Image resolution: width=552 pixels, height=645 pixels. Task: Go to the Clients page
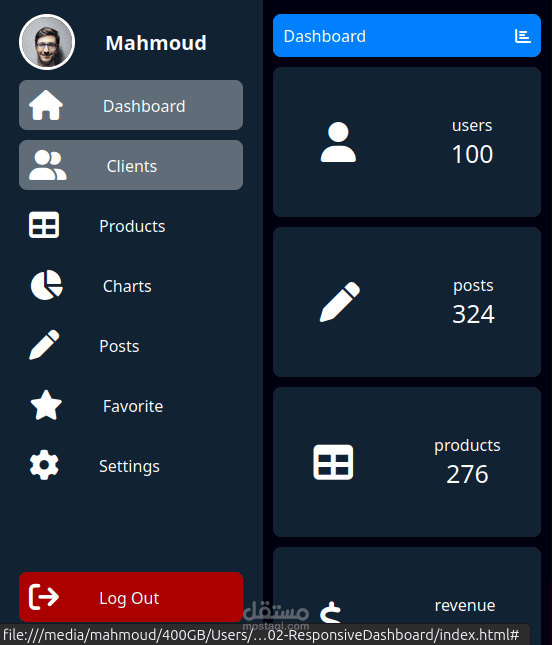[131, 165]
